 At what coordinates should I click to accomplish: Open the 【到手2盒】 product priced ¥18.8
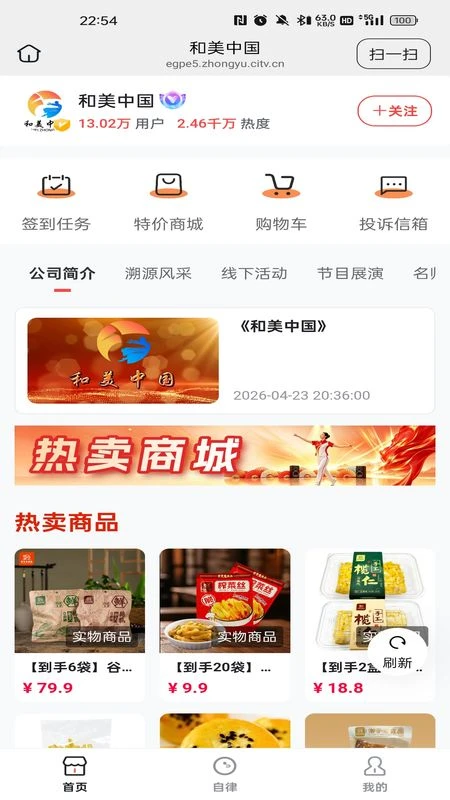(370, 624)
